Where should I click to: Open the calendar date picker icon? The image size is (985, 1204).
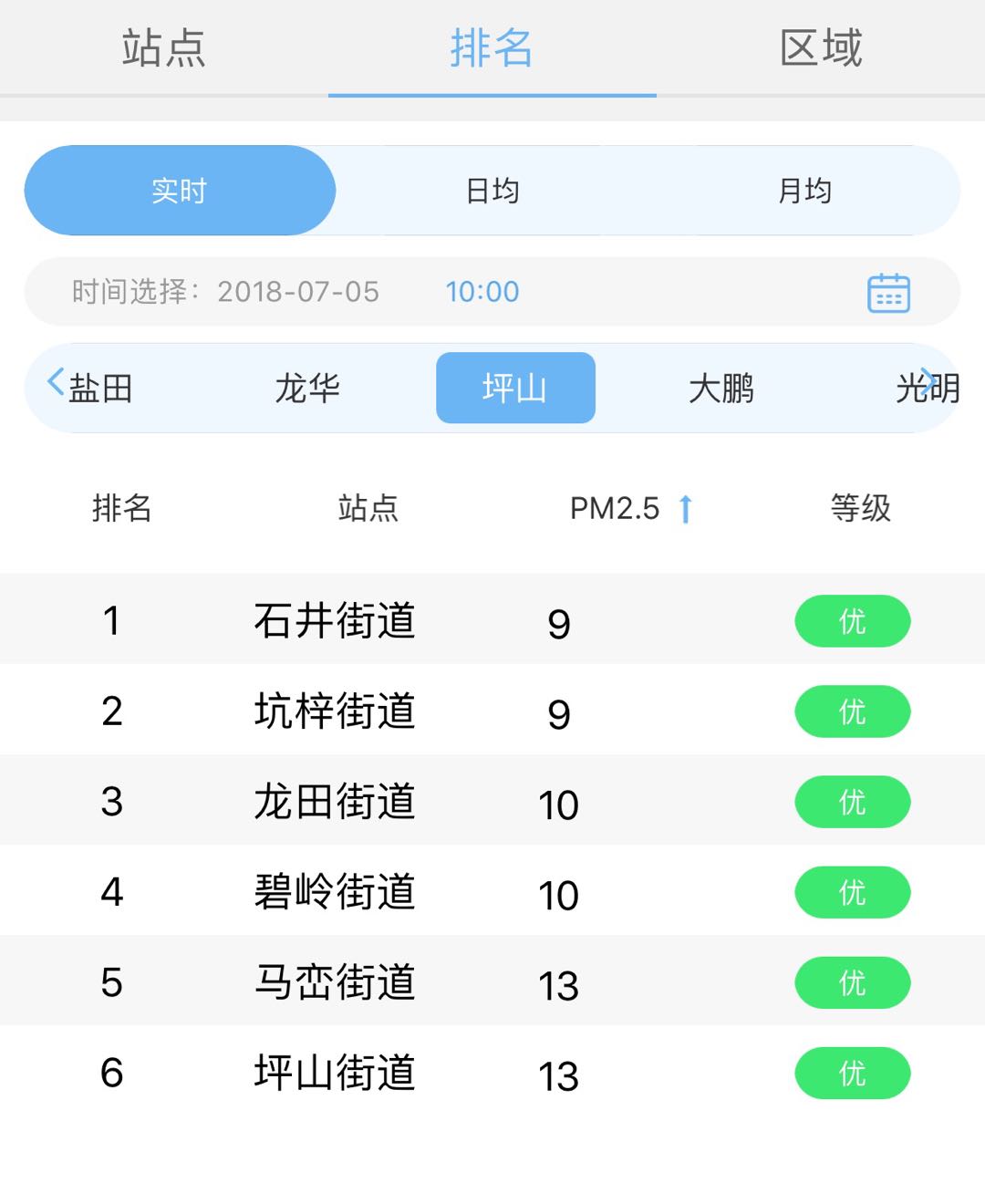click(888, 292)
